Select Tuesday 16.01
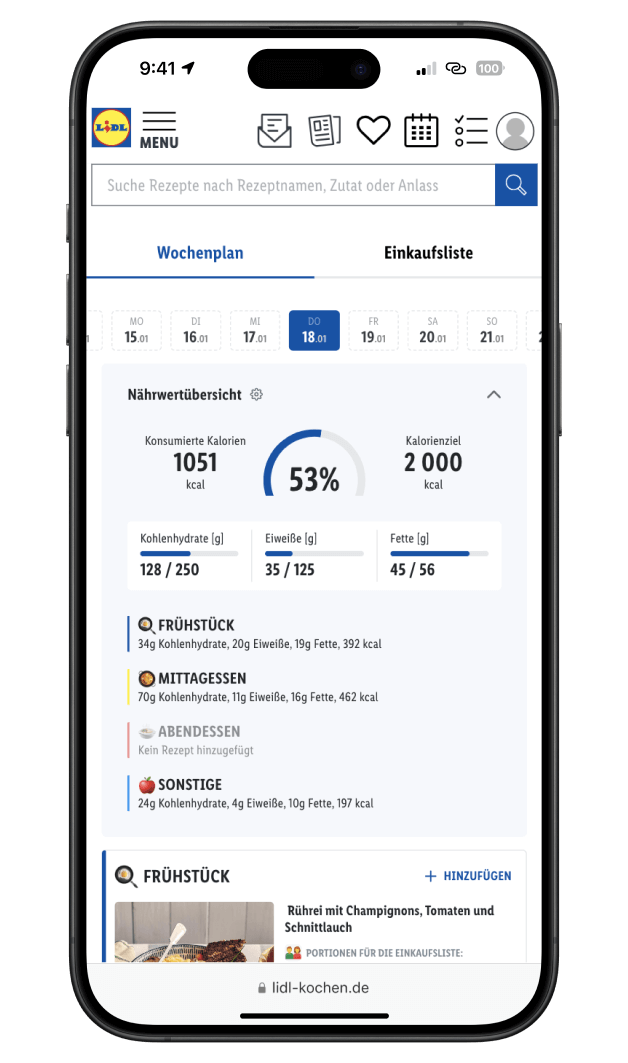The width and height of the screenshot is (628, 1063). click(x=196, y=331)
